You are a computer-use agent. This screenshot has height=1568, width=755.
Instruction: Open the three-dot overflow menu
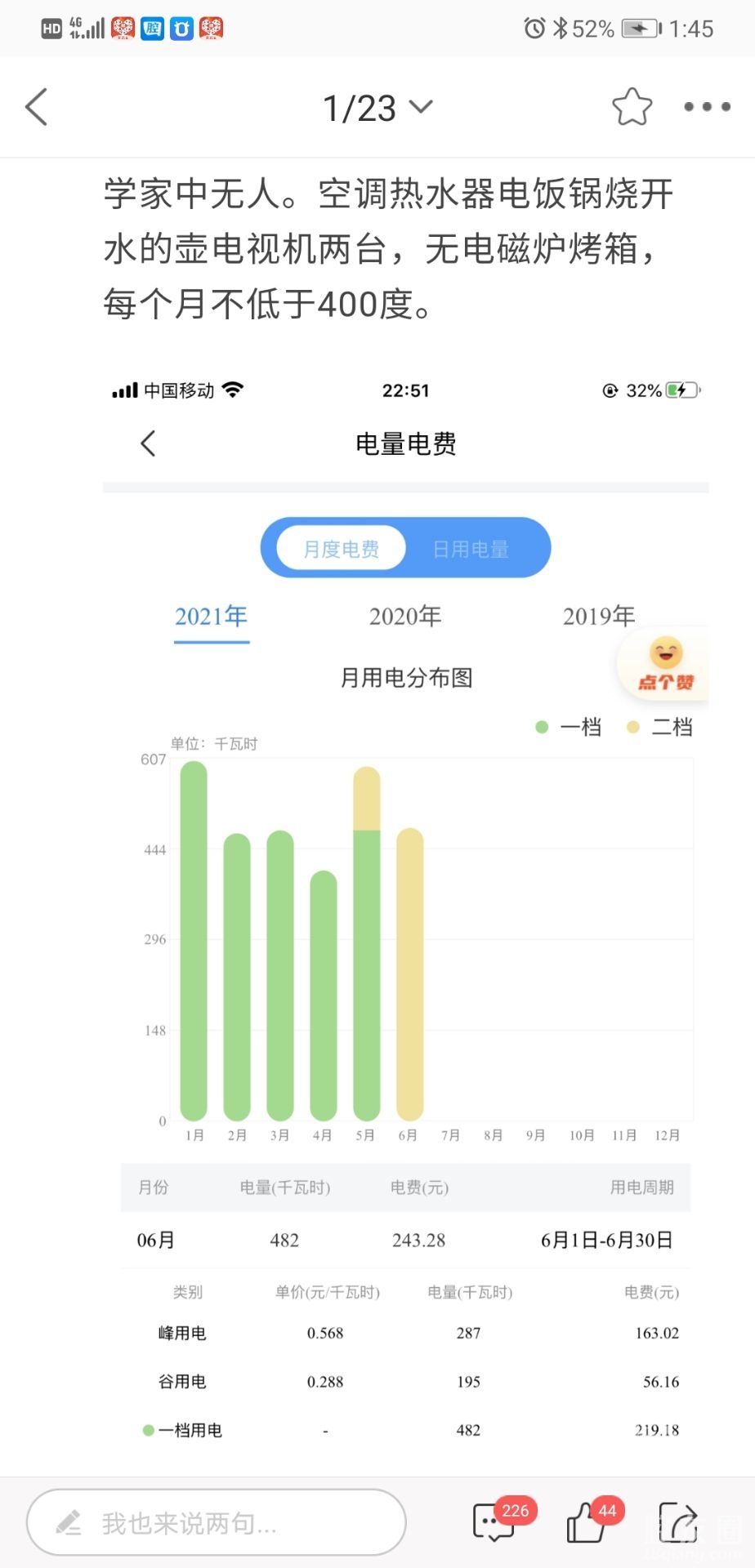pyautogui.click(x=707, y=107)
